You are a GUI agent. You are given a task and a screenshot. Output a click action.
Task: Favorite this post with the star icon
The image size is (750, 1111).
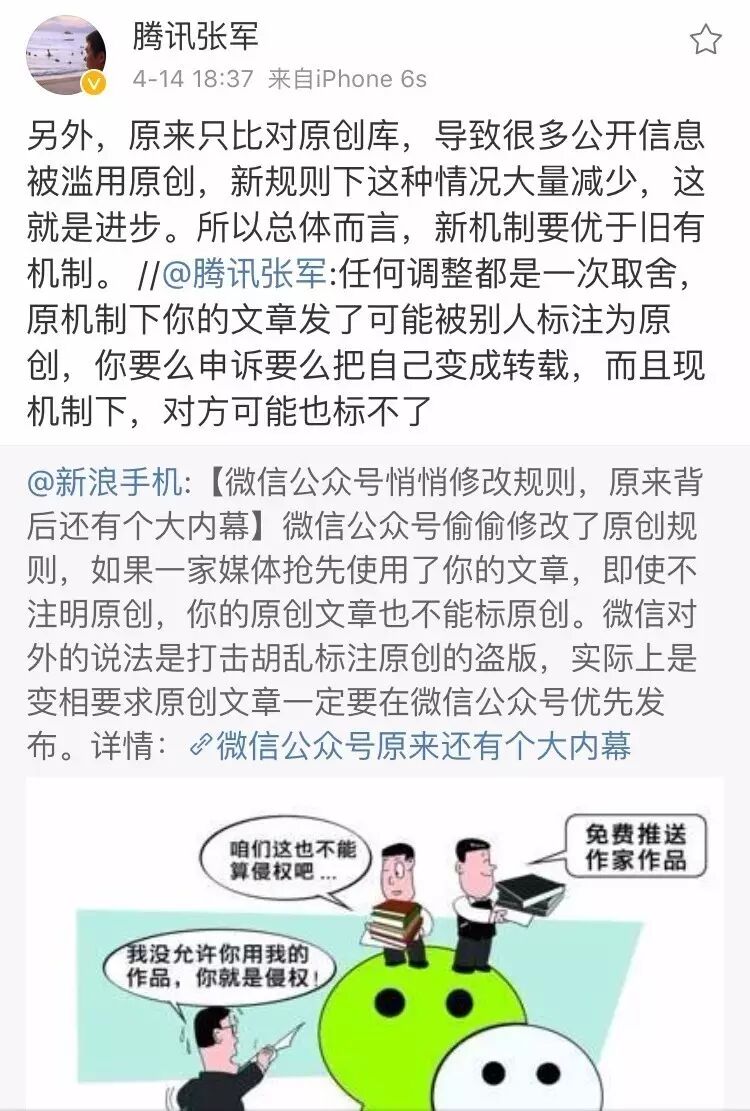pos(706,40)
